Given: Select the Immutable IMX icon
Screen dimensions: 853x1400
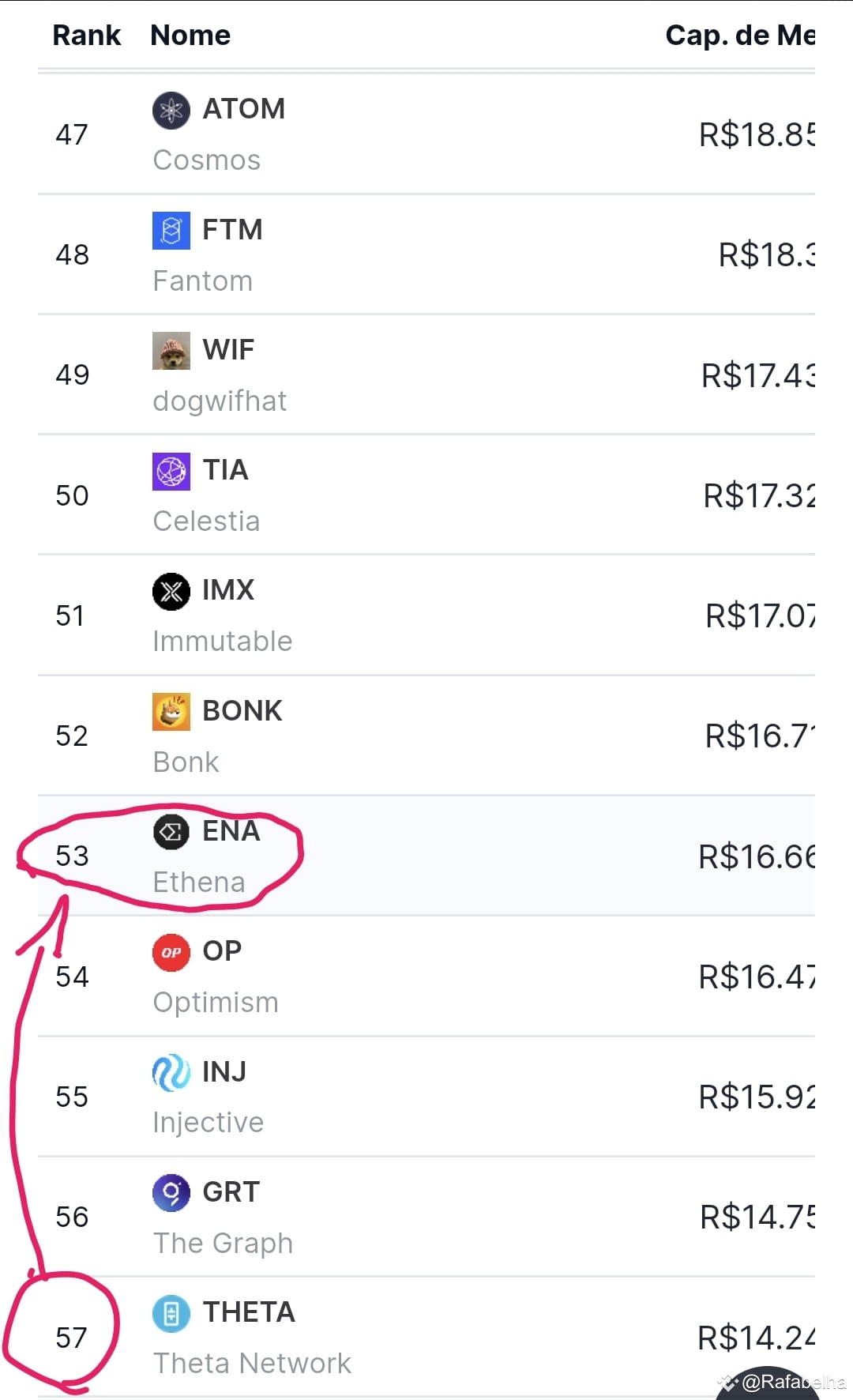Looking at the screenshot, I should click(x=171, y=591).
